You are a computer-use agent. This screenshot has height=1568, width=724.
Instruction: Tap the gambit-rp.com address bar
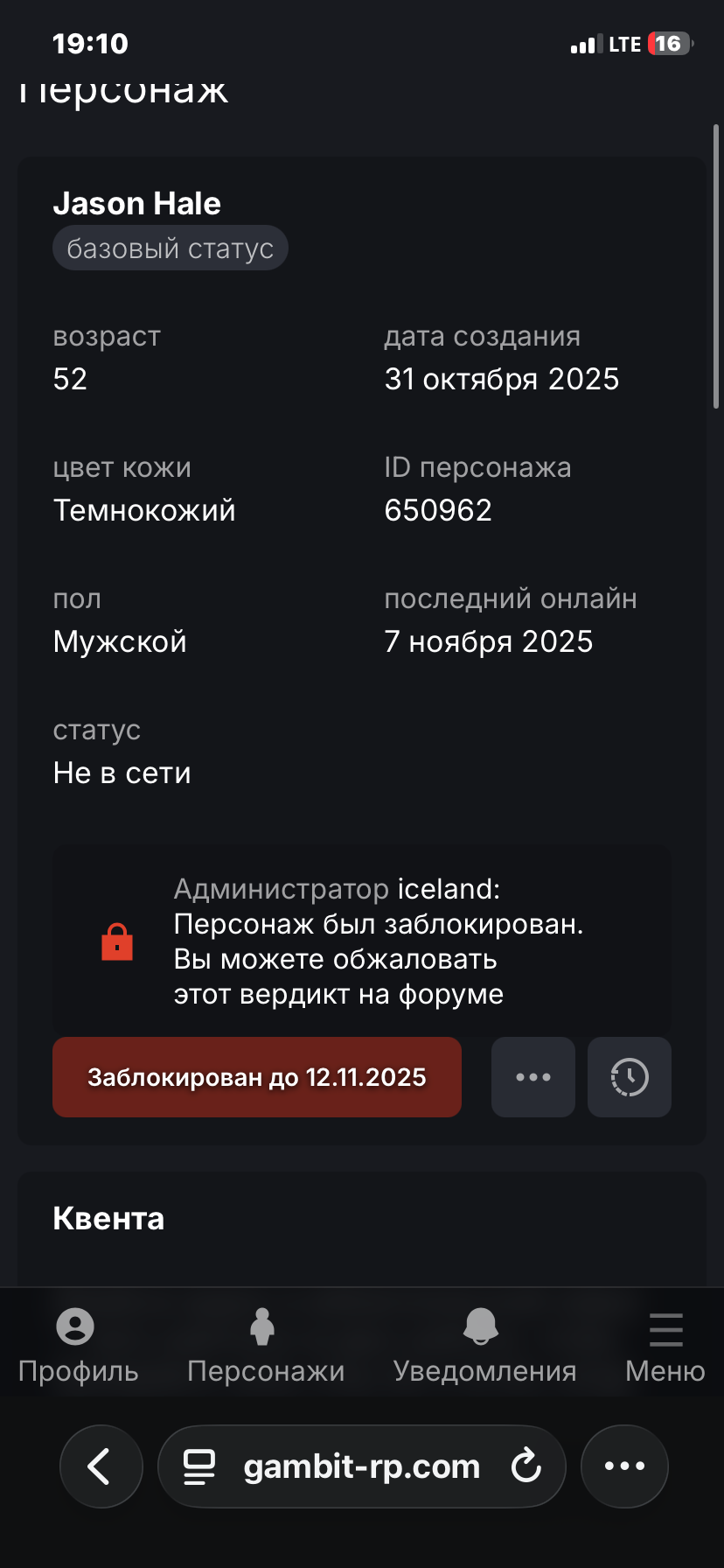click(361, 1466)
